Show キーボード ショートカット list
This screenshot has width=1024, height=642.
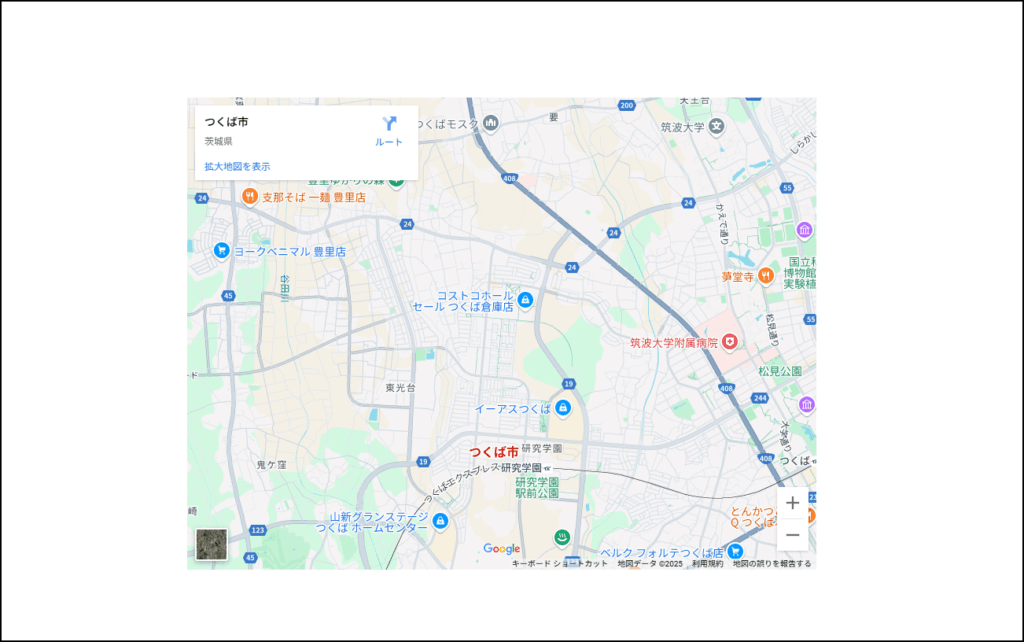559,564
